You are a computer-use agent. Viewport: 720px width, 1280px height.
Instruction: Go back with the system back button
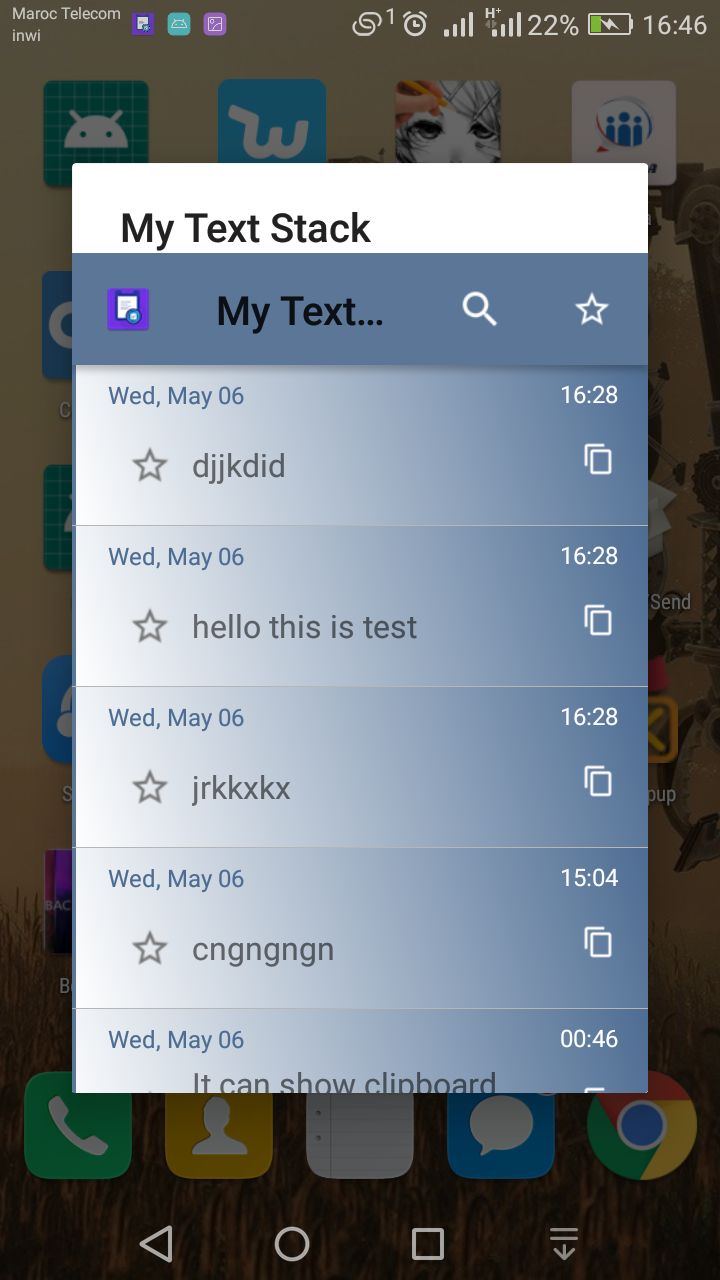coord(156,1244)
